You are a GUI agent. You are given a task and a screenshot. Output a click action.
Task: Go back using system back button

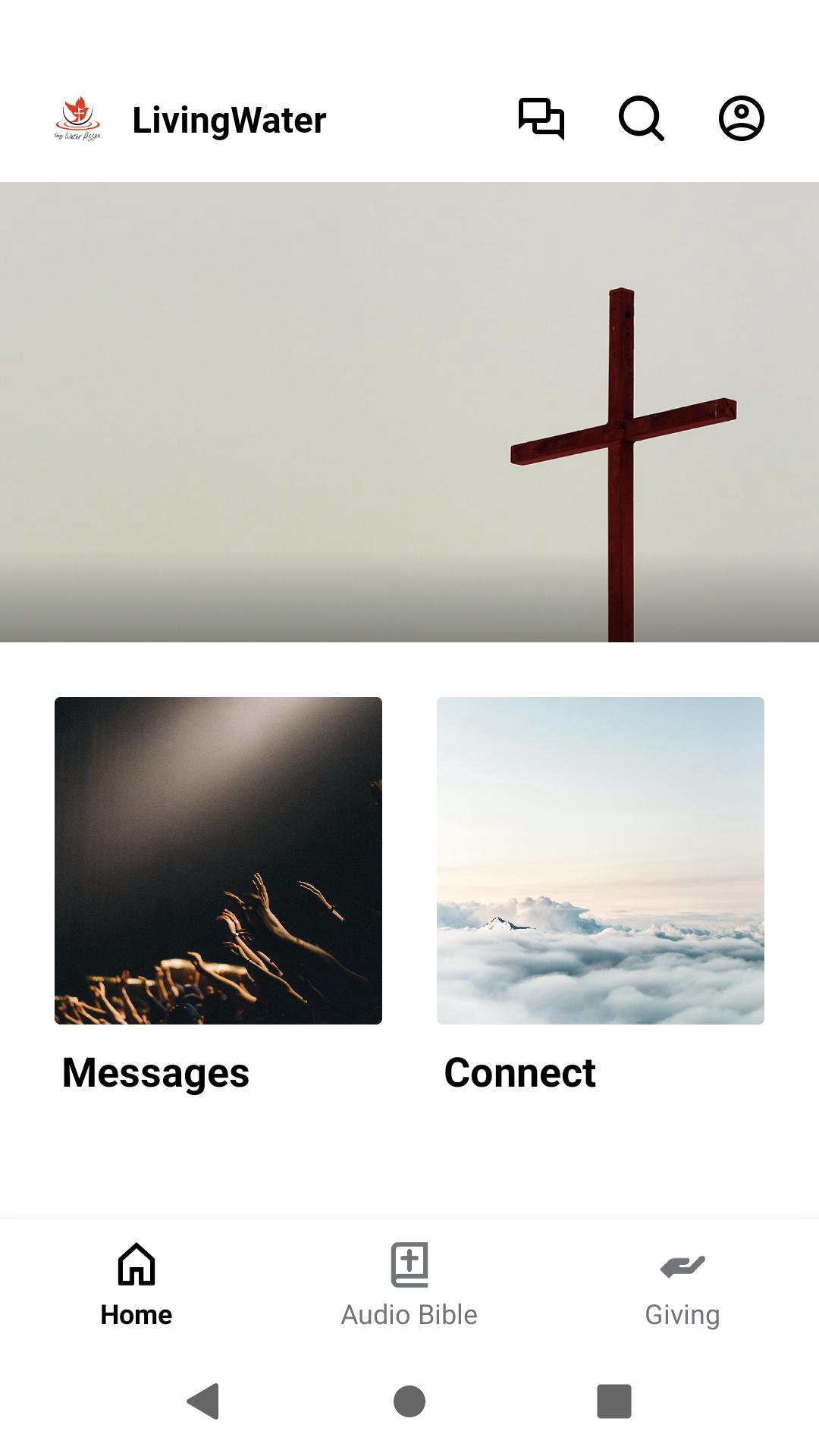(x=203, y=1401)
